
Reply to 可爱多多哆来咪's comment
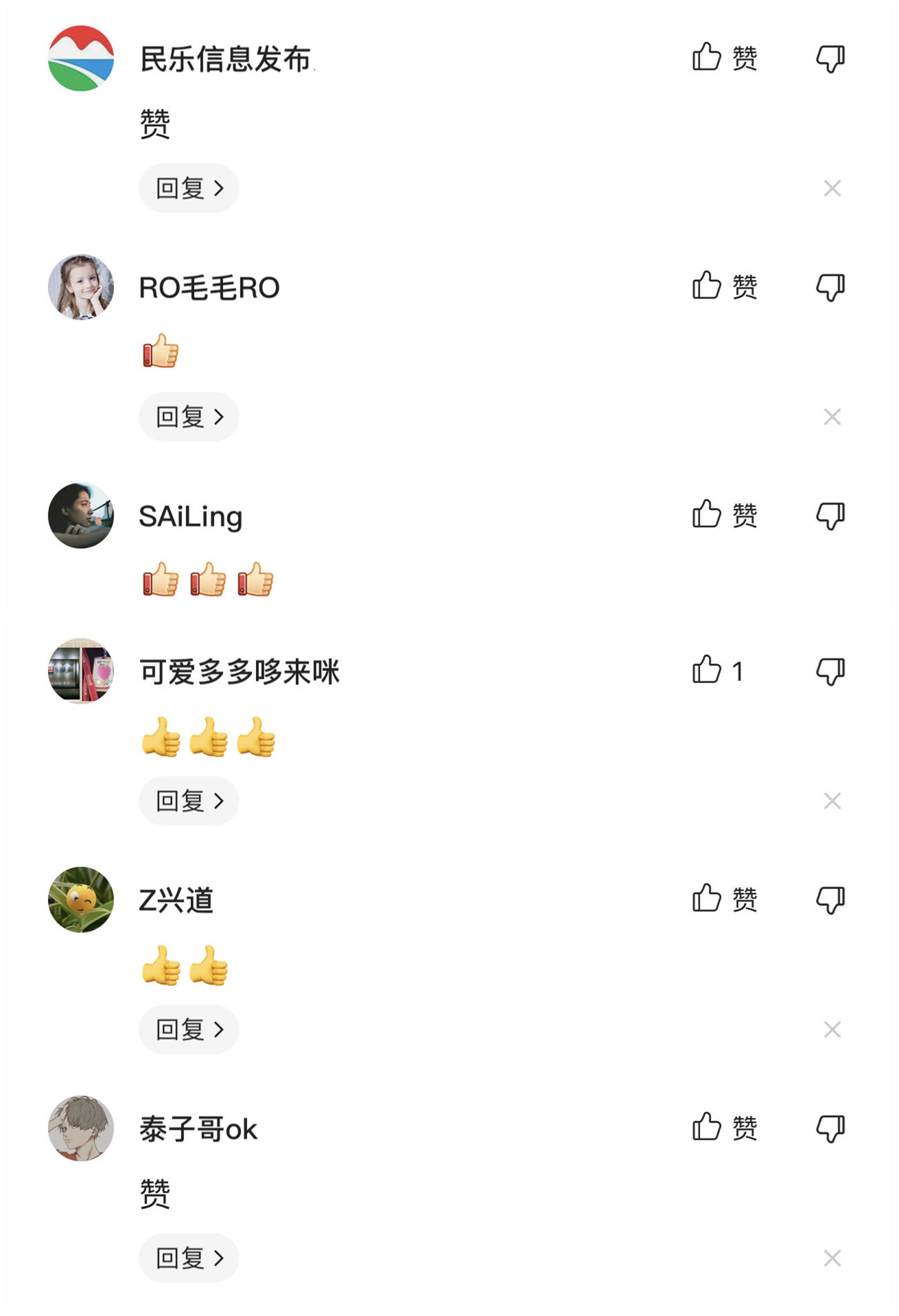pyautogui.click(x=189, y=800)
